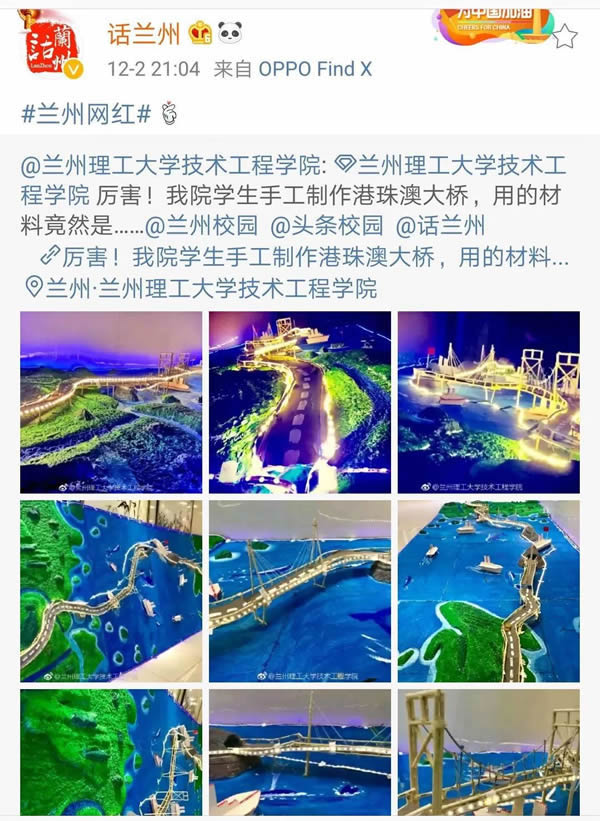View the center photo of the cable bridge
The image size is (600, 821).
coord(299,591)
